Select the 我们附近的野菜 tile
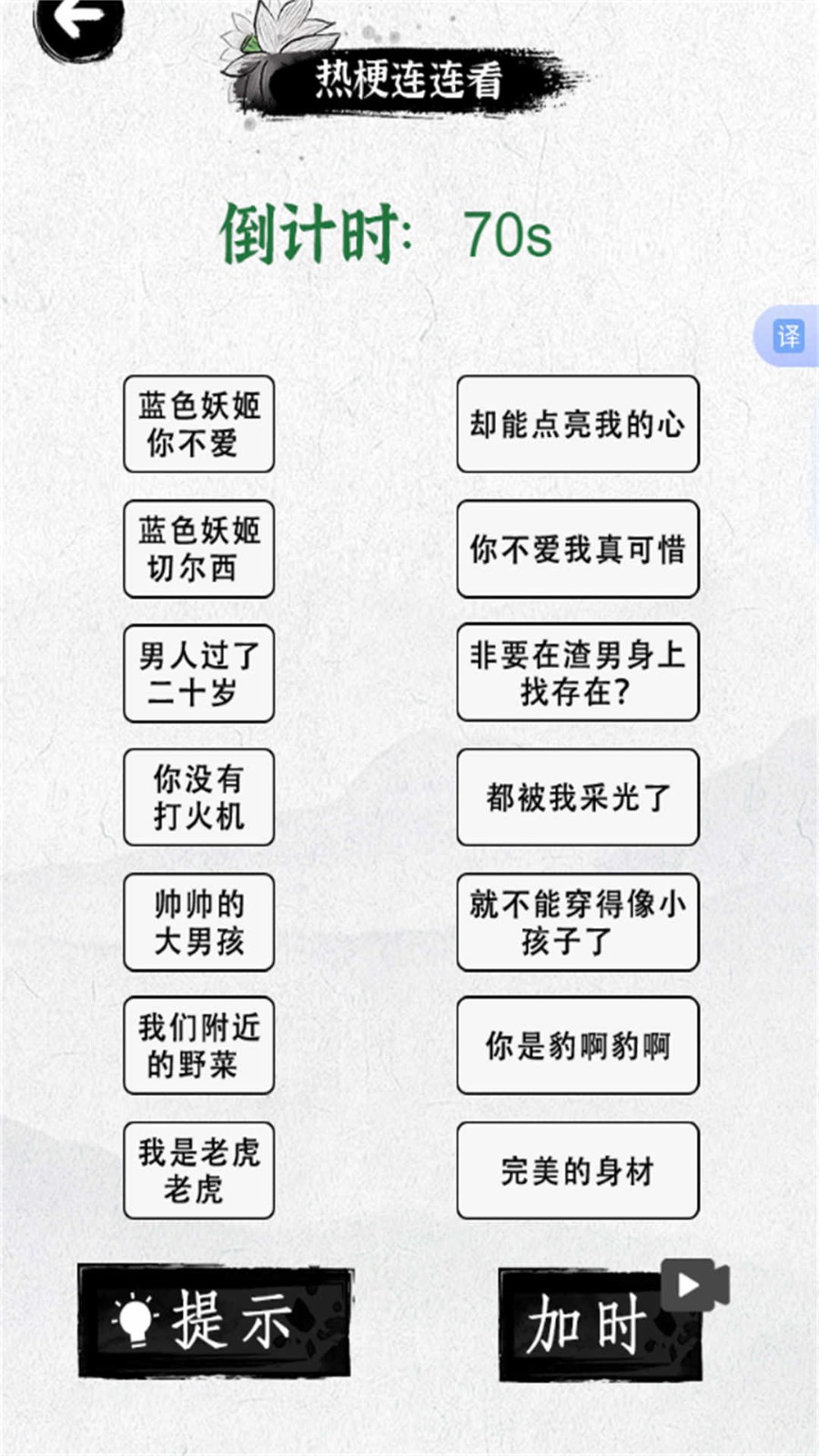Image resolution: width=819 pixels, height=1456 pixels. (x=198, y=1046)
